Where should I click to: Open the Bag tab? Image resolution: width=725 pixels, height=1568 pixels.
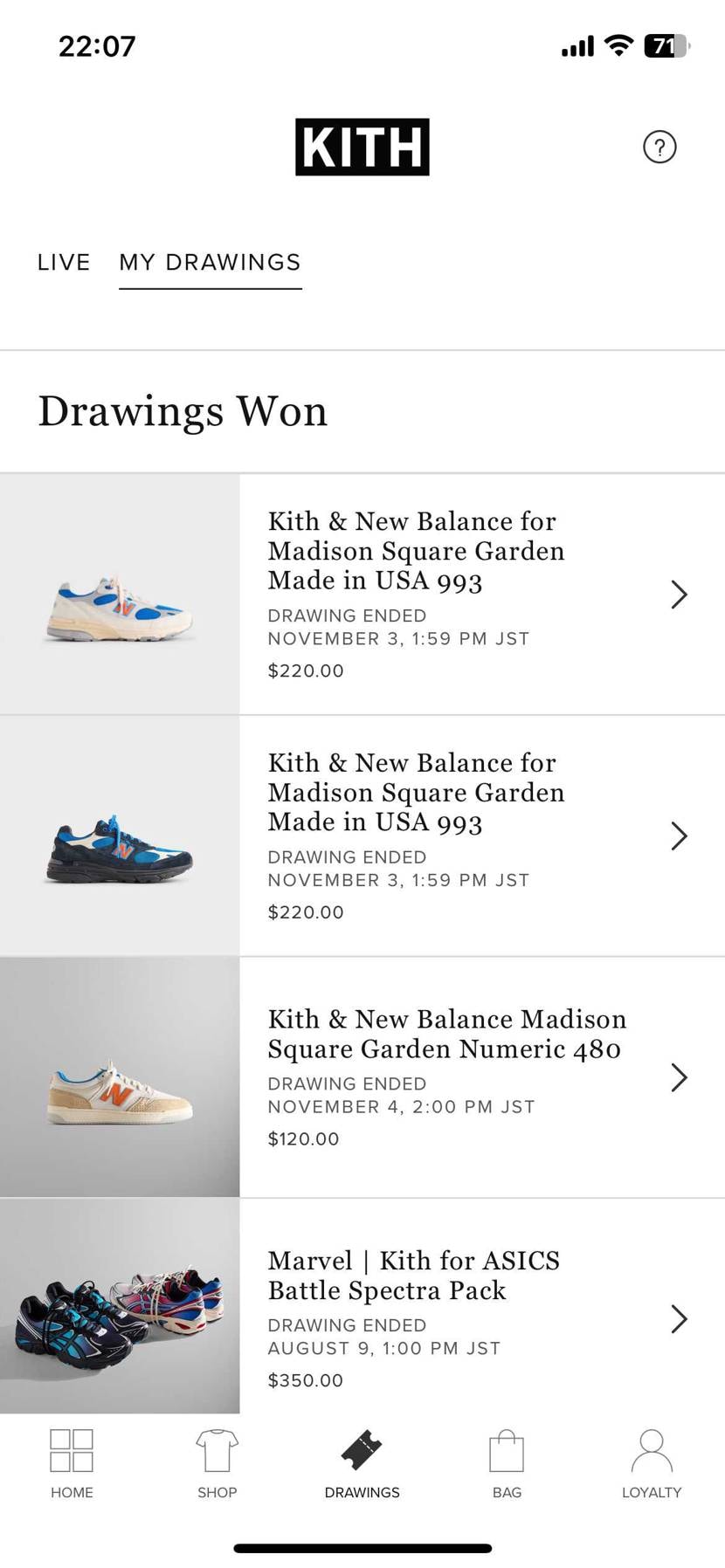[507, 1464]
